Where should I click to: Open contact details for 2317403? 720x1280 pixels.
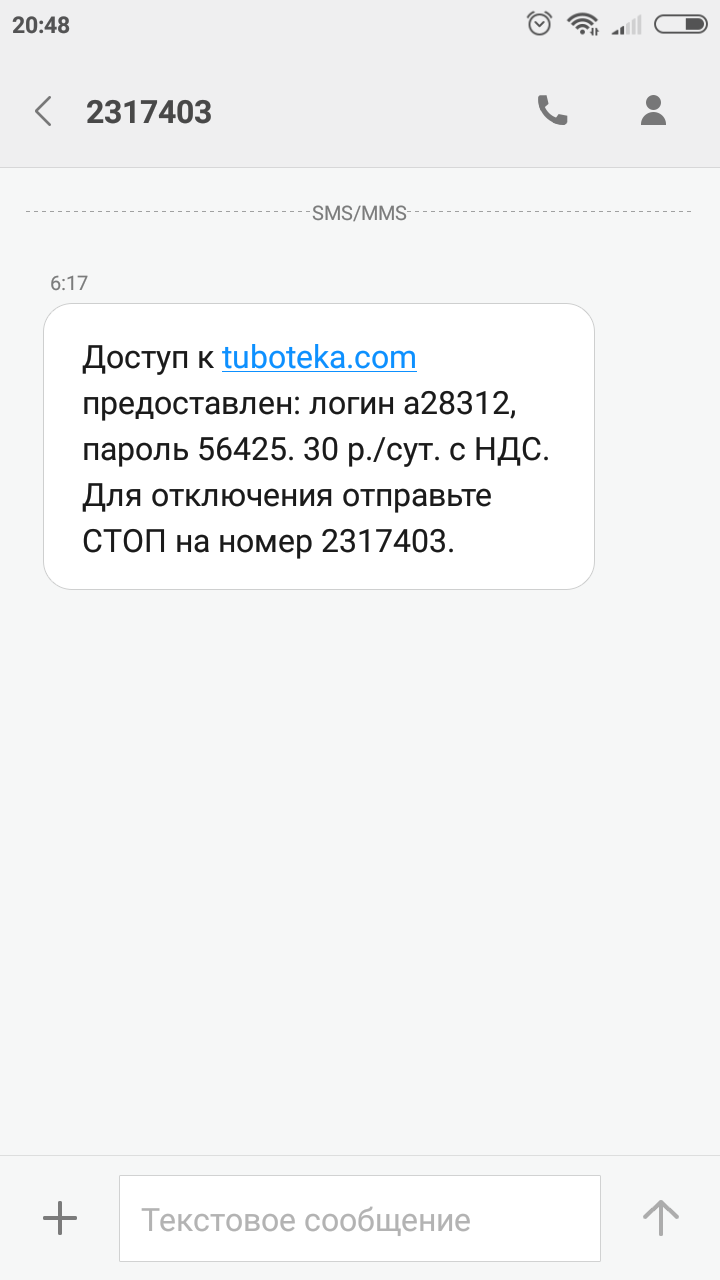pos(653,111)
